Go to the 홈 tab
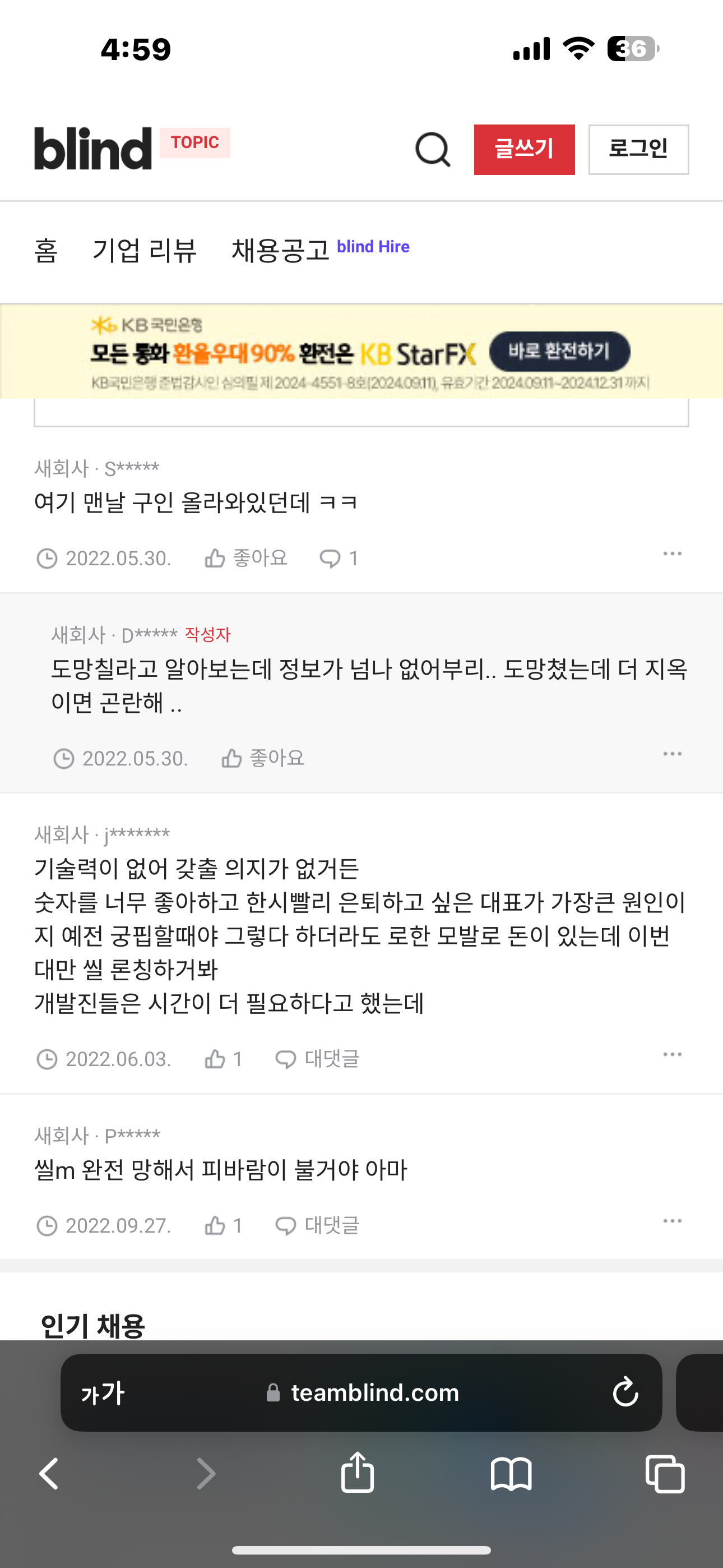Screen dimensions: 723x1568 [47, 251]
